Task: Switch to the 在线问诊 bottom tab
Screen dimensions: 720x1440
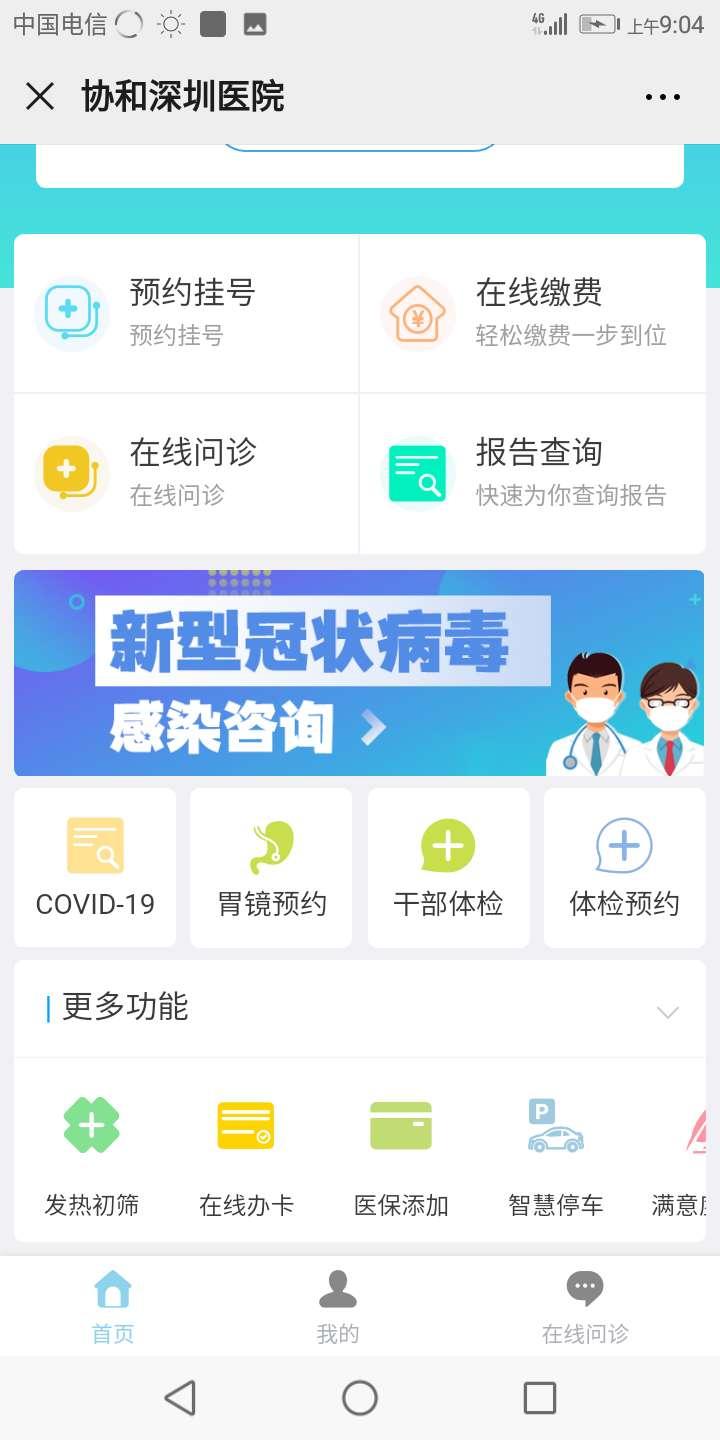Action: click(x=585, y=1306)
